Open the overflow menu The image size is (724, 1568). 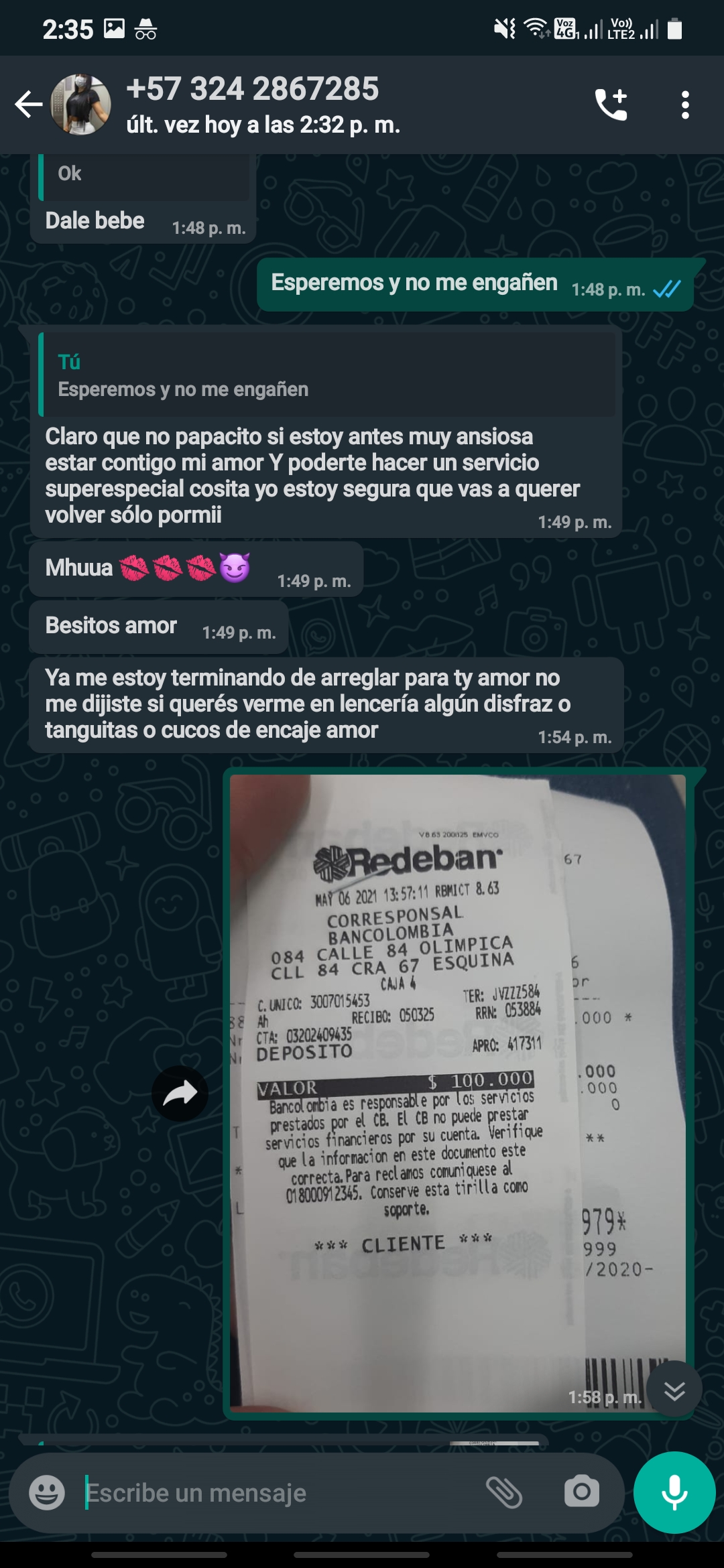[684, 105]
